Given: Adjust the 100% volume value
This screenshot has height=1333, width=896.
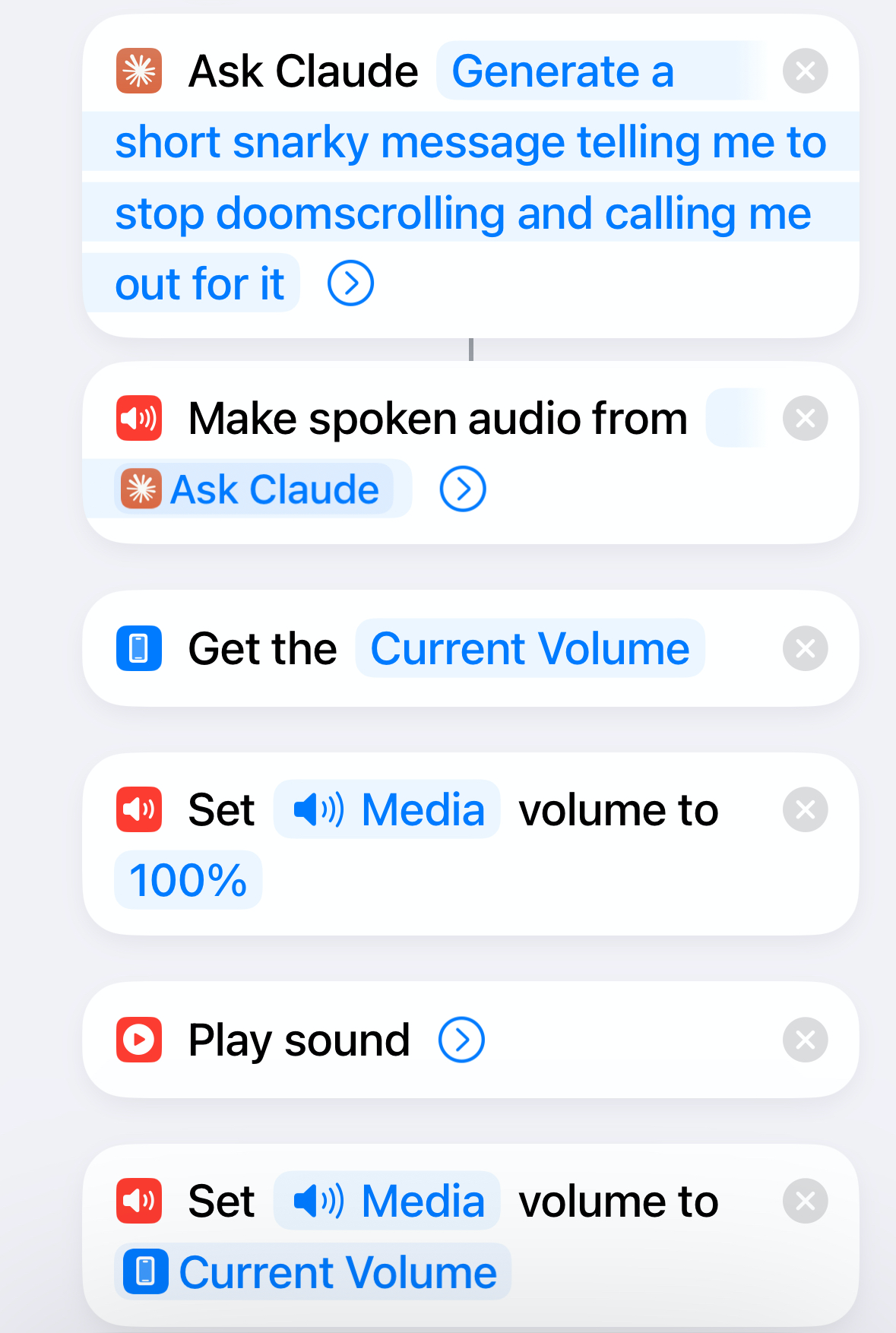Looking at the screenshot, I should click(188, 881).
